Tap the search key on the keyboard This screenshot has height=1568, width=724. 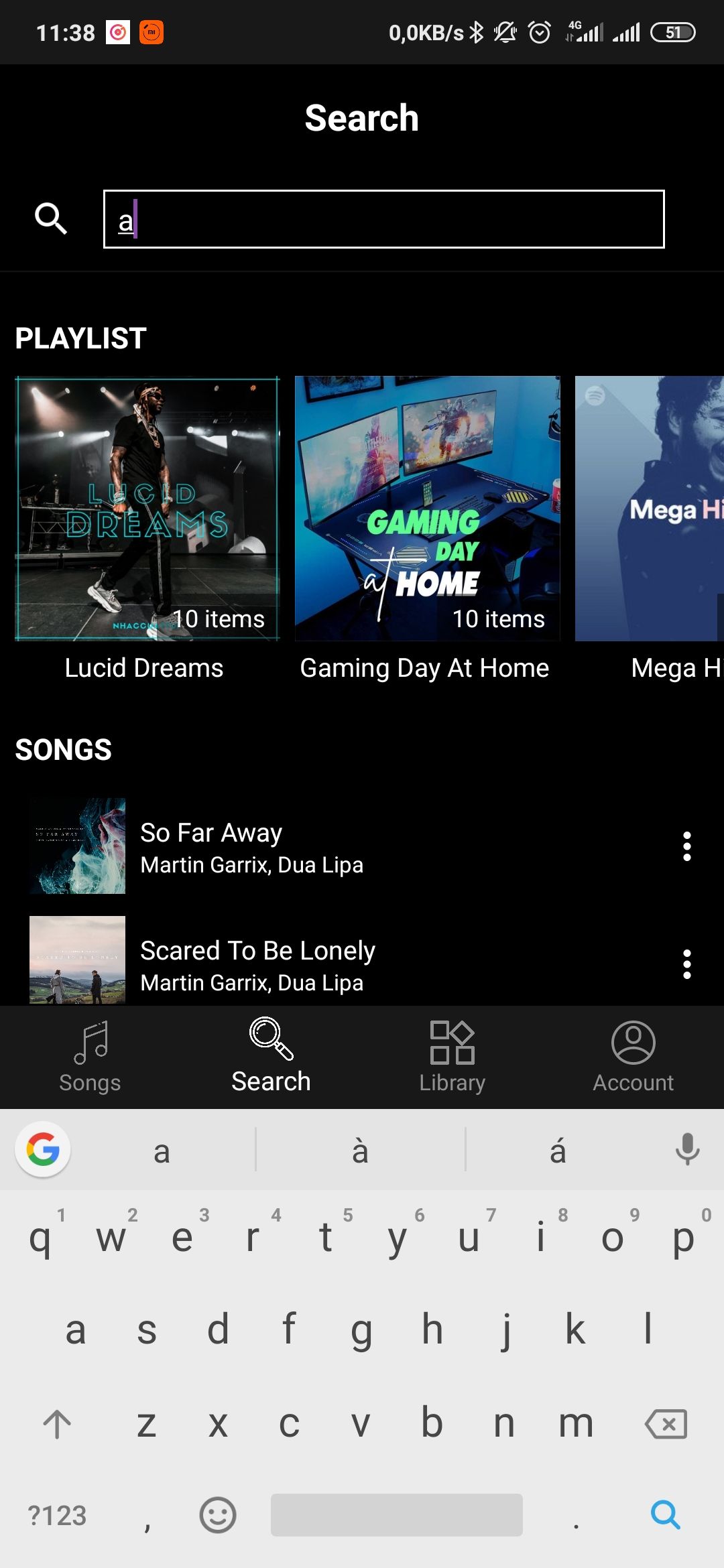[x=664, y=1514]
